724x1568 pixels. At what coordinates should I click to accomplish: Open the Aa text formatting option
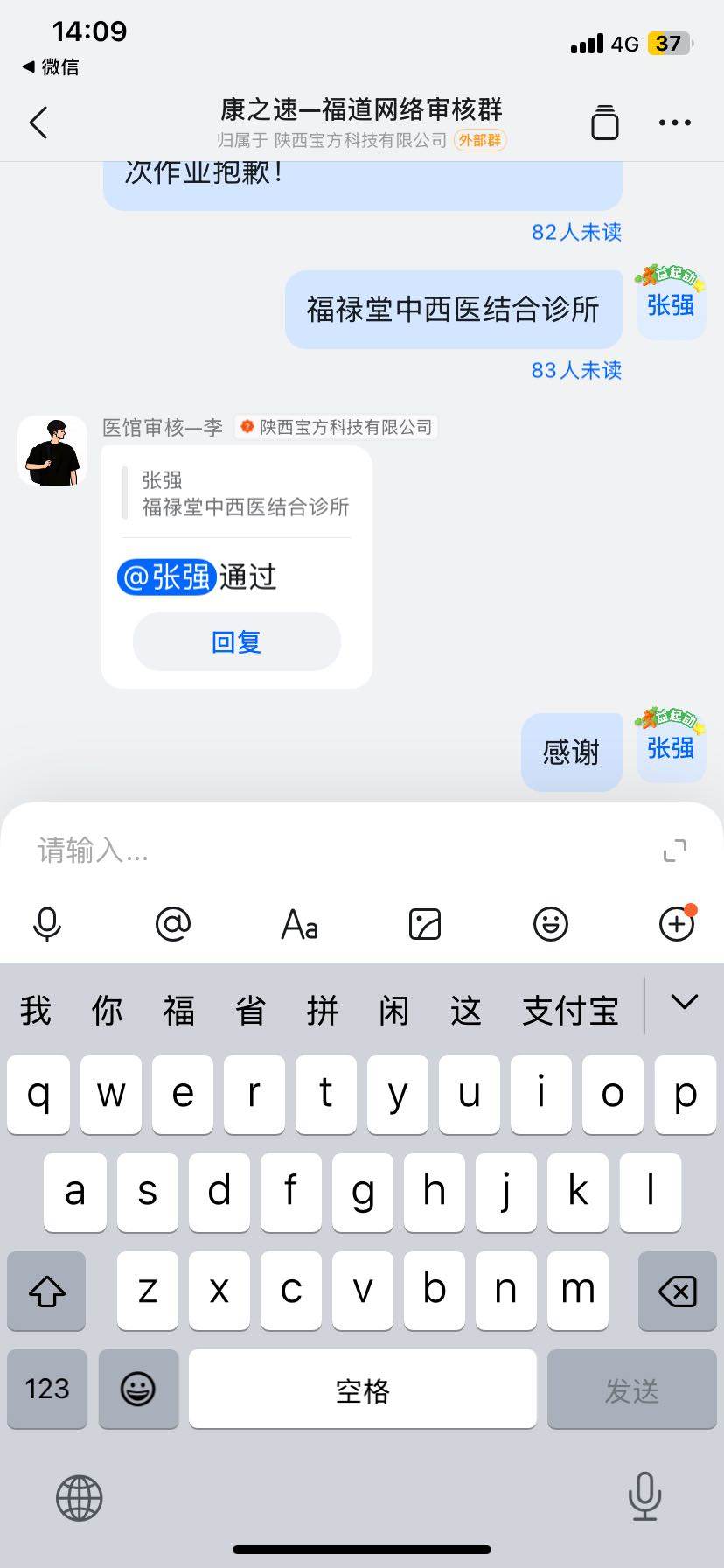pos(299,924)
